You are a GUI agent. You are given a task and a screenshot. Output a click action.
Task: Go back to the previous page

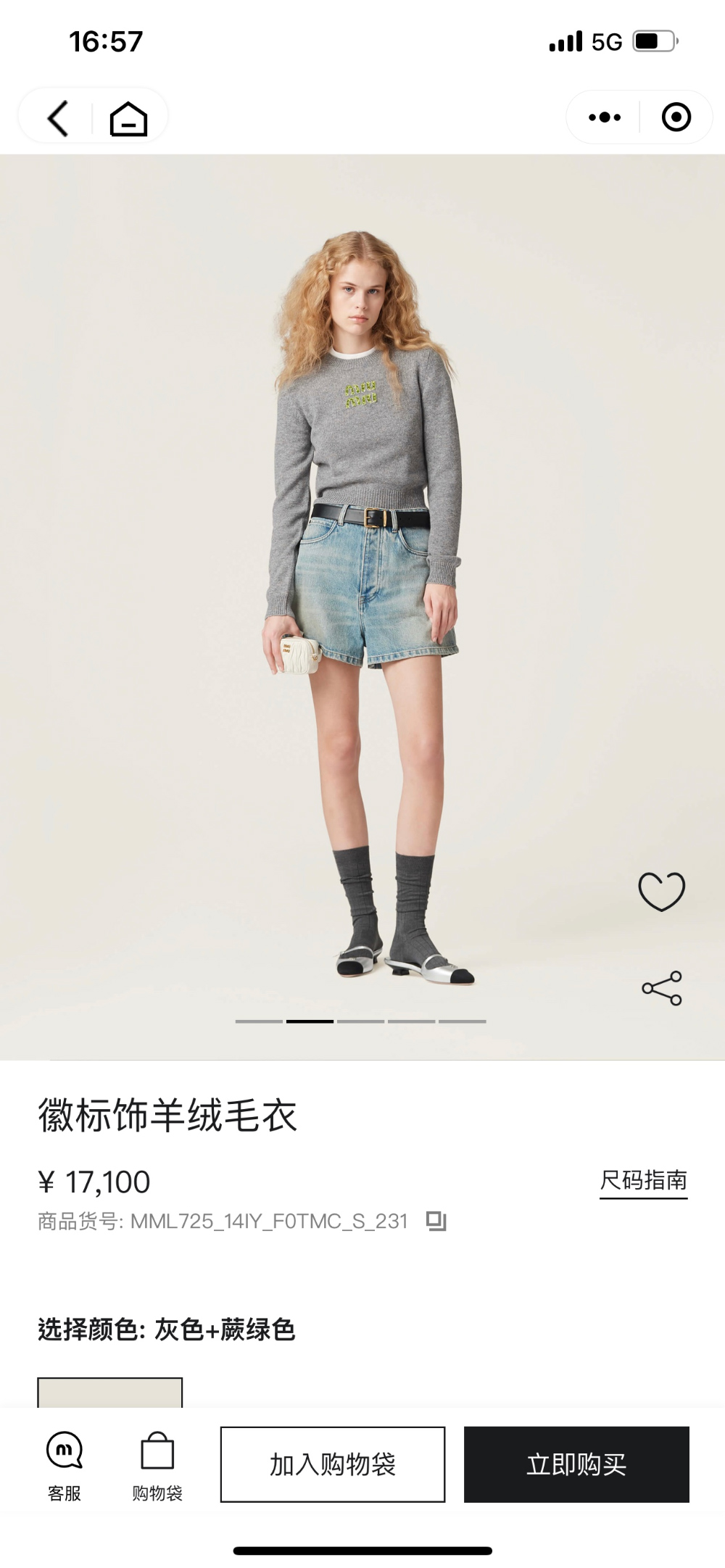[58, 117]
